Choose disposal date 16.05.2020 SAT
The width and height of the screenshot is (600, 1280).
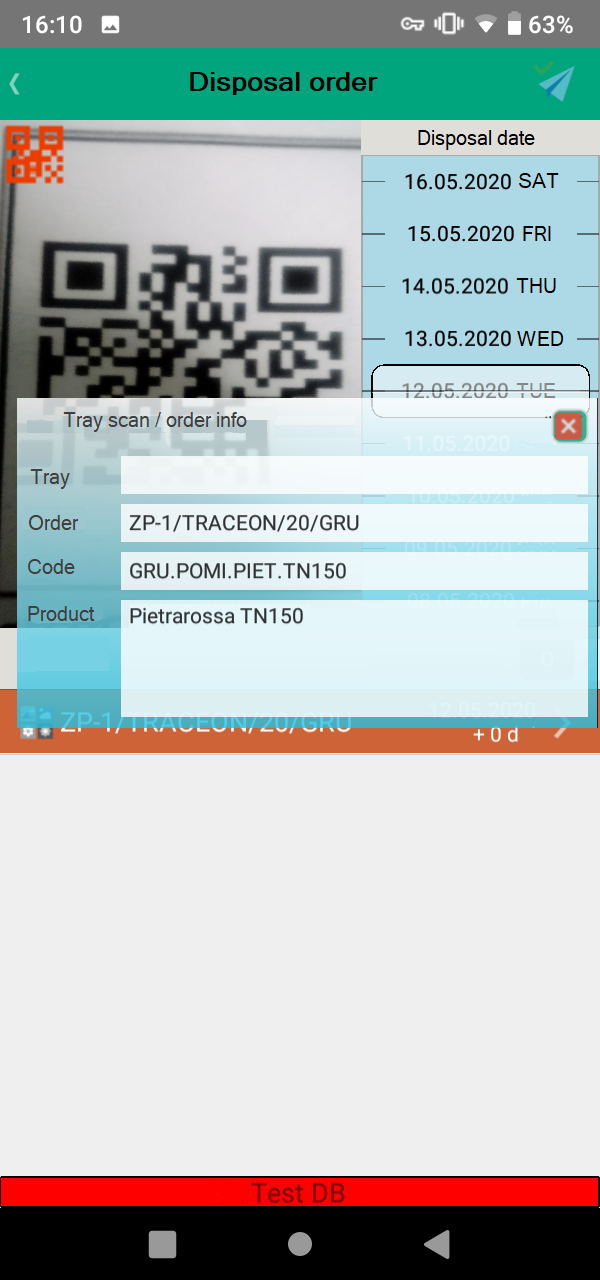(x=481, y=181)
